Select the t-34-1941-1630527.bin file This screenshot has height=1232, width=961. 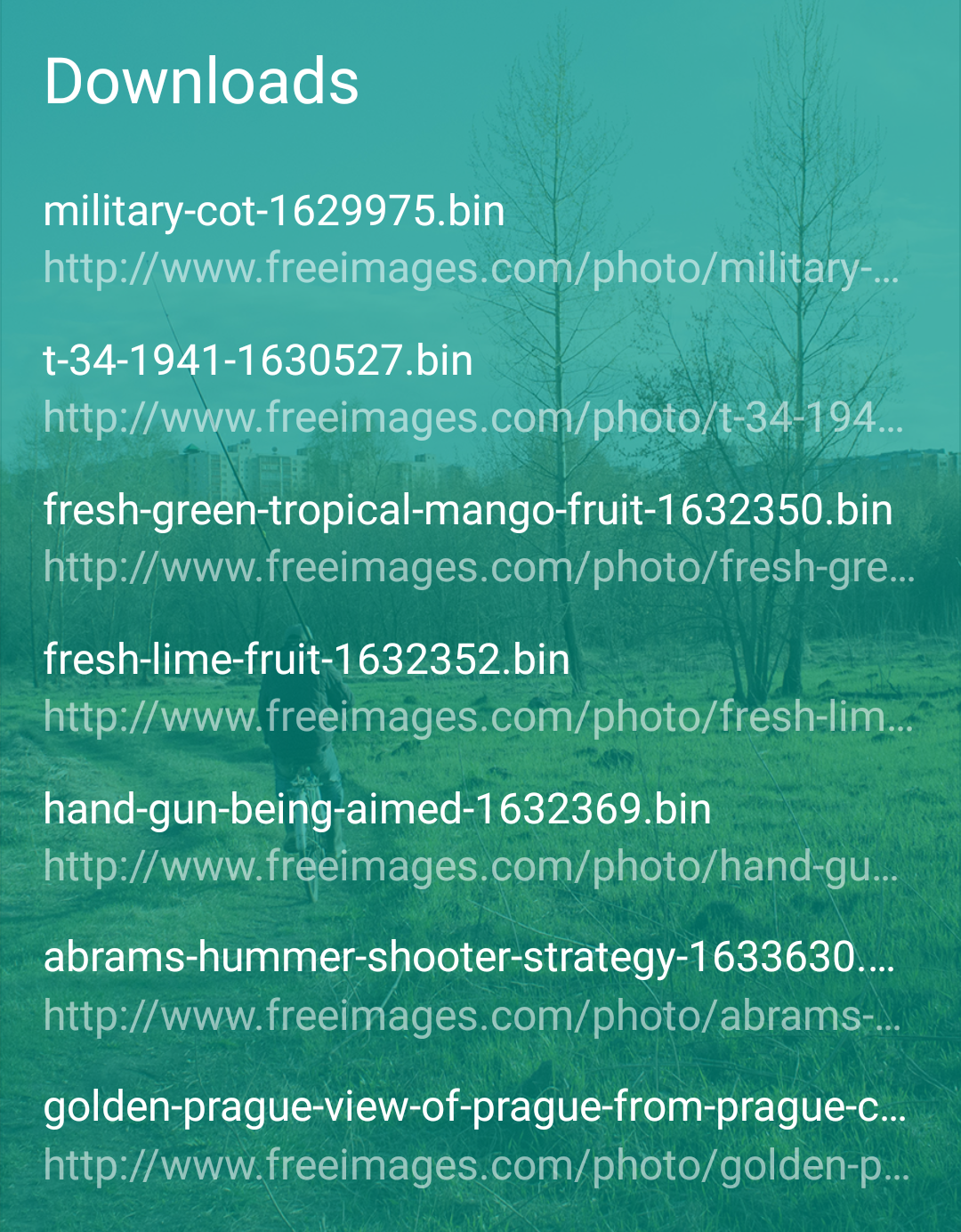tap(258, 361)
